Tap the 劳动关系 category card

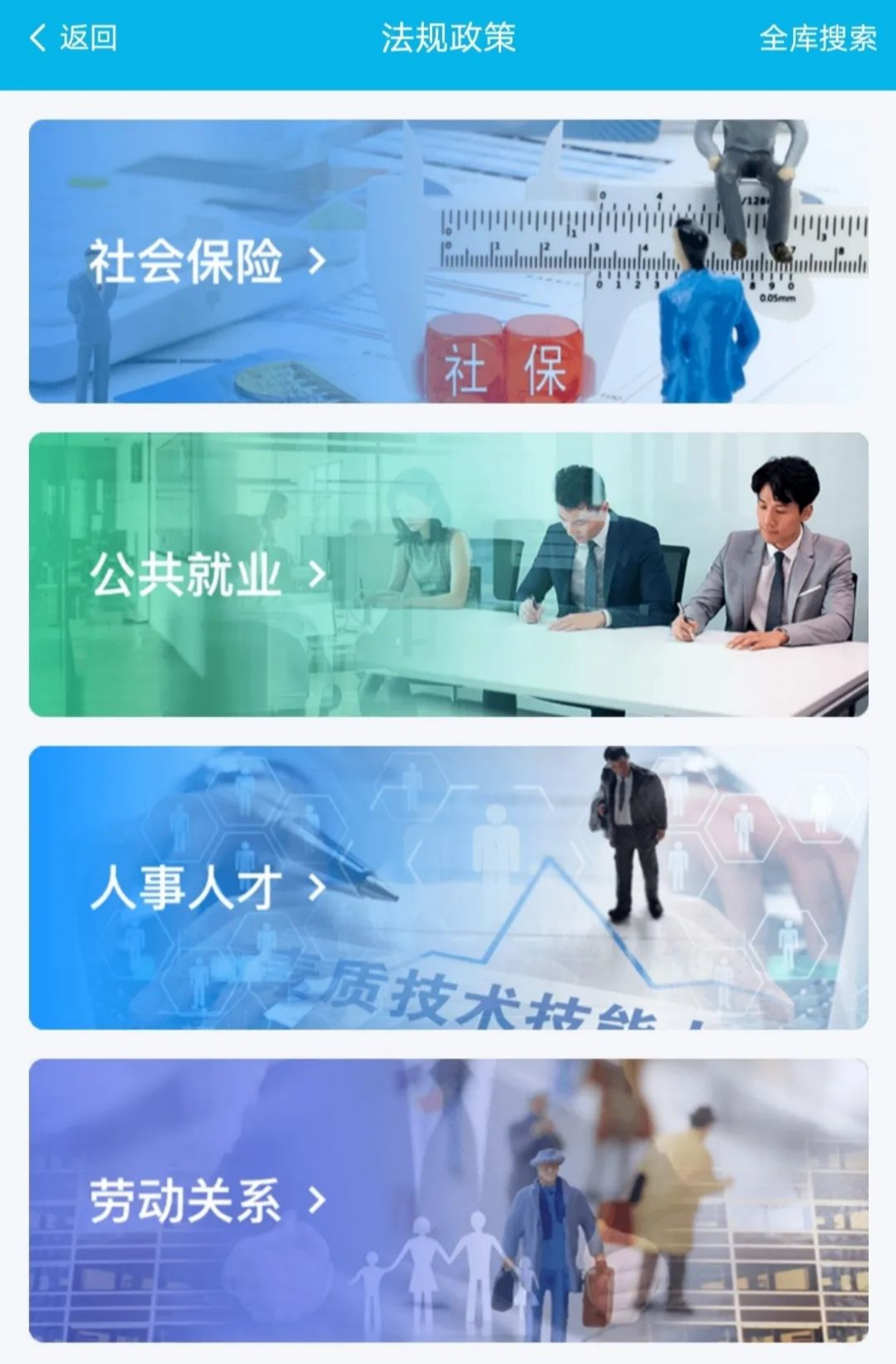448,1200
